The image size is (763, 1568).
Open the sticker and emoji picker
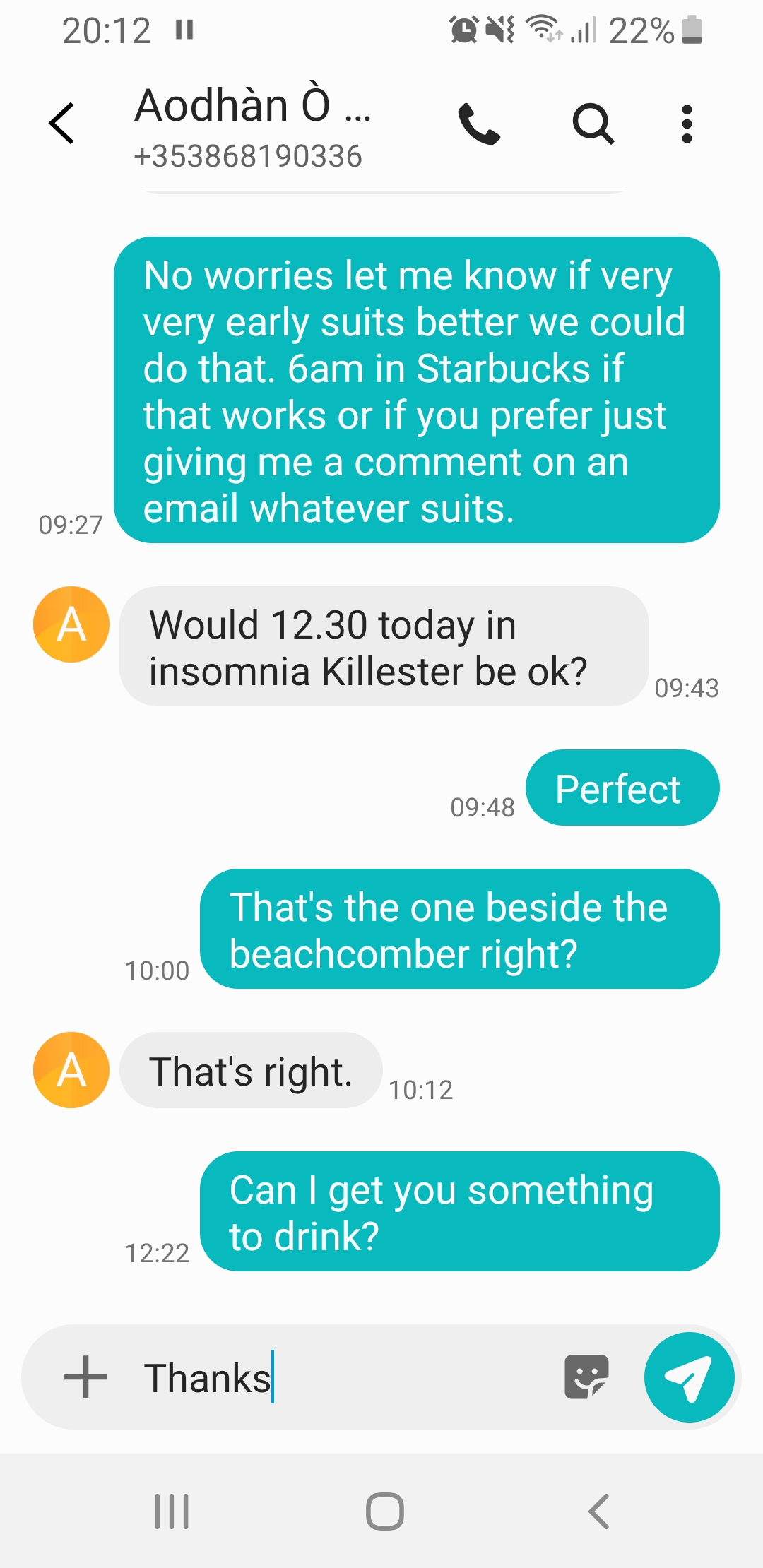pos(586,1377)
